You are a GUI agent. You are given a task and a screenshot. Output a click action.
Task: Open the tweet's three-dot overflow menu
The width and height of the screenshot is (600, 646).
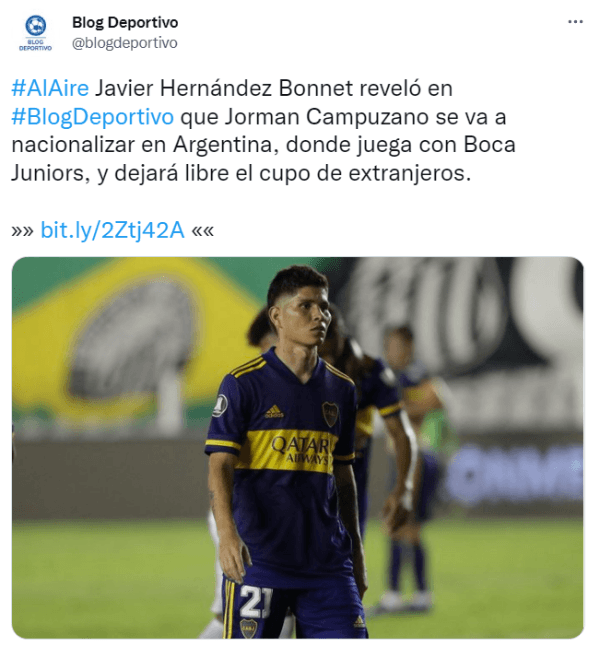click(574, 21)
